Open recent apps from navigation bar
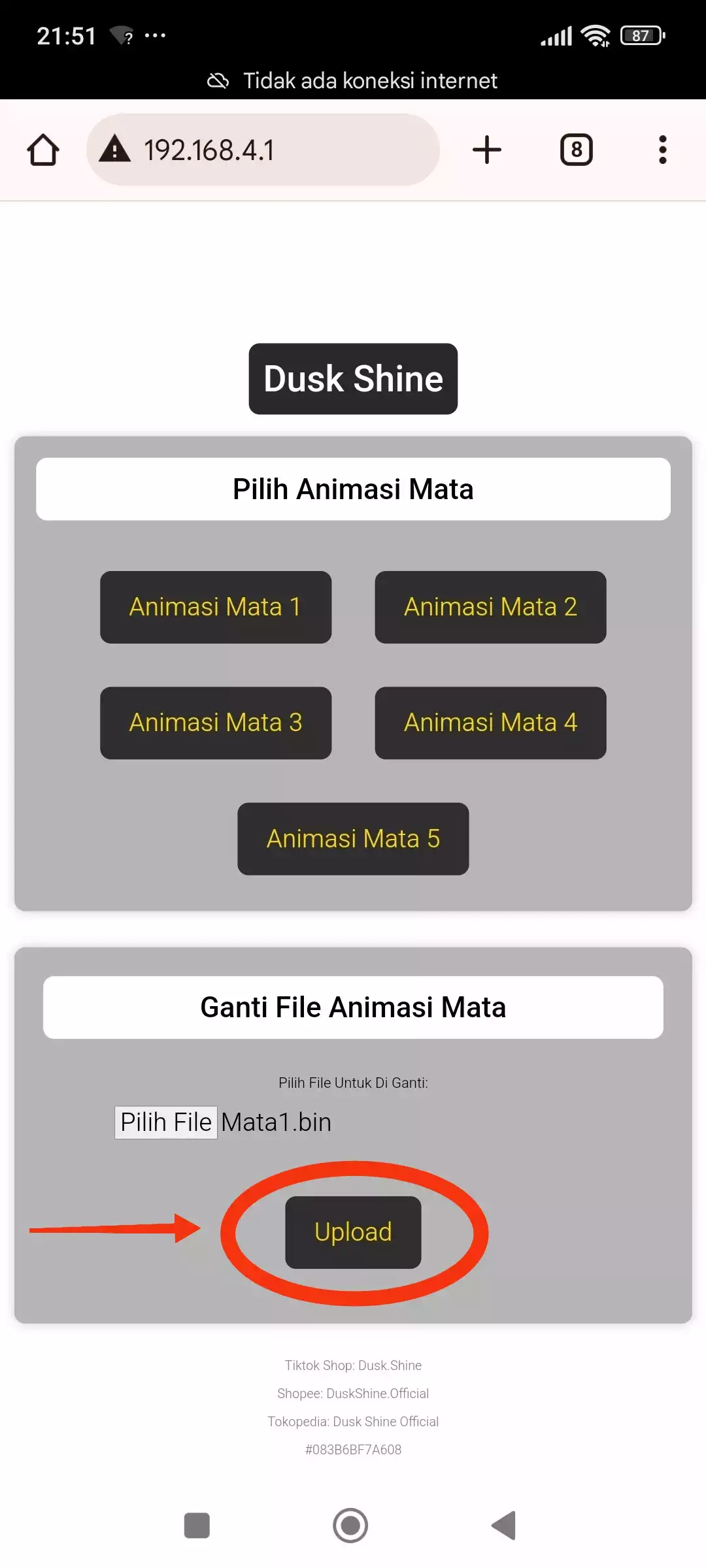This screenshot has height=1568, width=706. 197,1526
